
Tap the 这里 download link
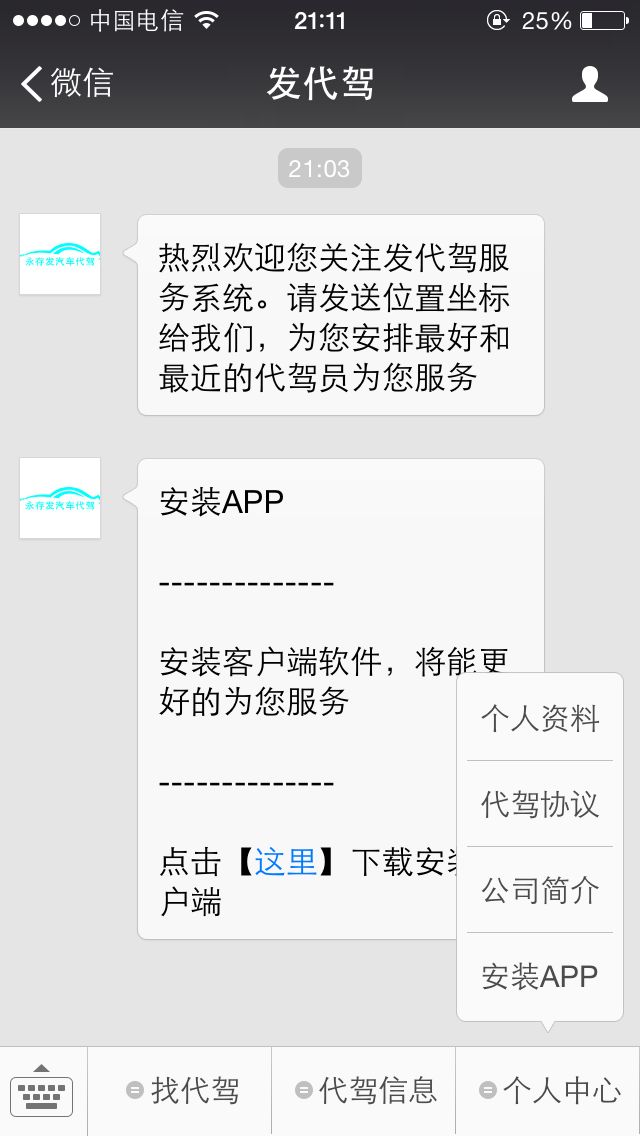coord(286,862)
